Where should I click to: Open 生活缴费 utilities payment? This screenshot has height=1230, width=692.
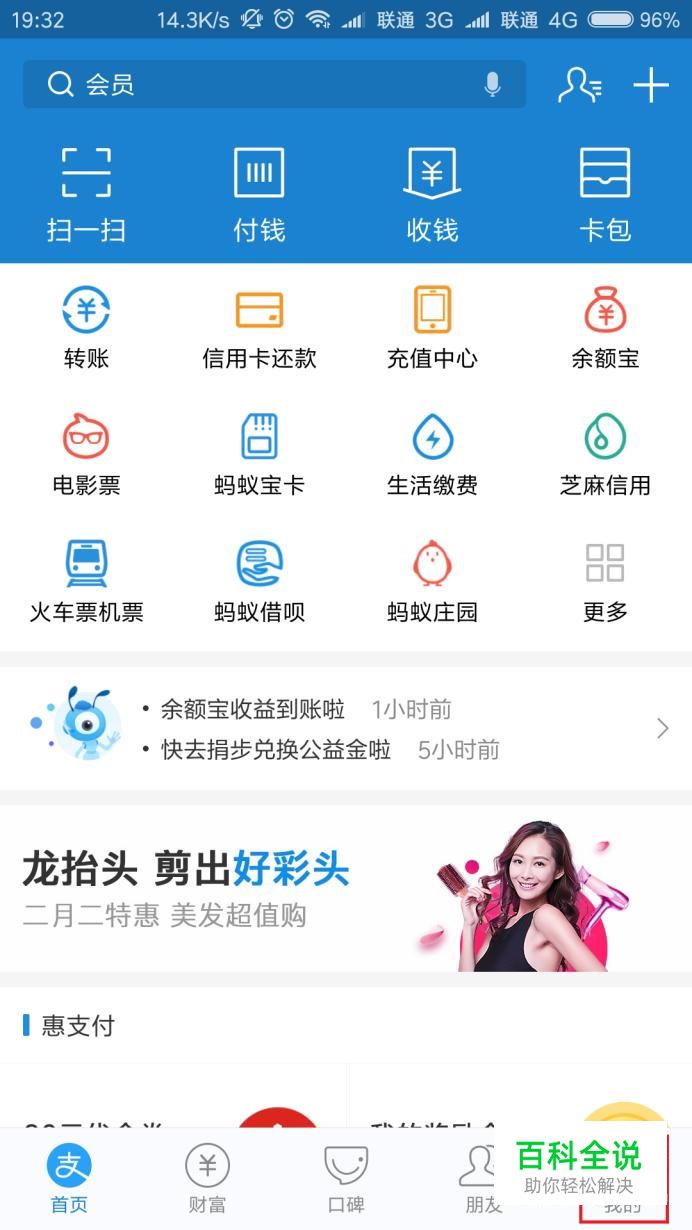tap(432, 454)
